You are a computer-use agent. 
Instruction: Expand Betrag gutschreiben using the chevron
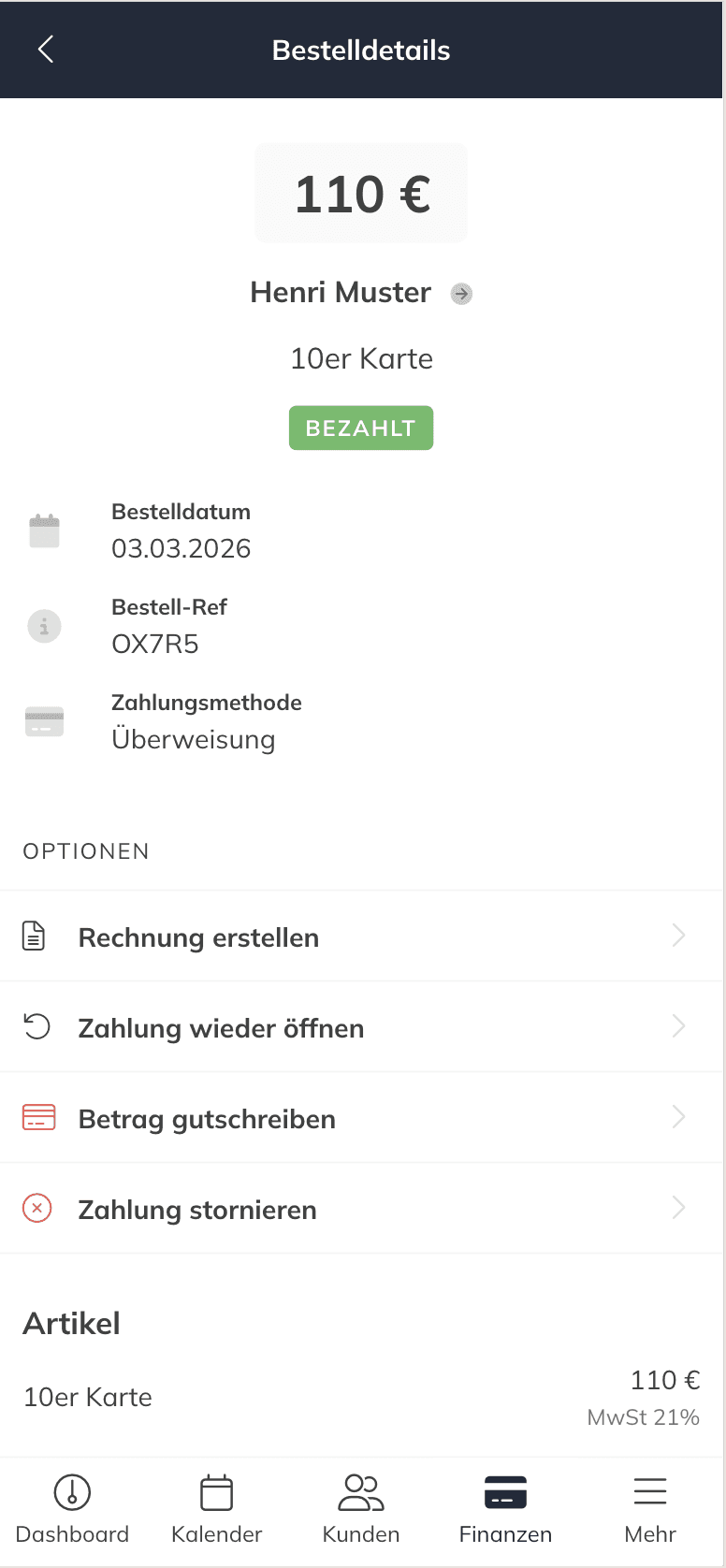pyautogui.click(x=679, y=1117)
